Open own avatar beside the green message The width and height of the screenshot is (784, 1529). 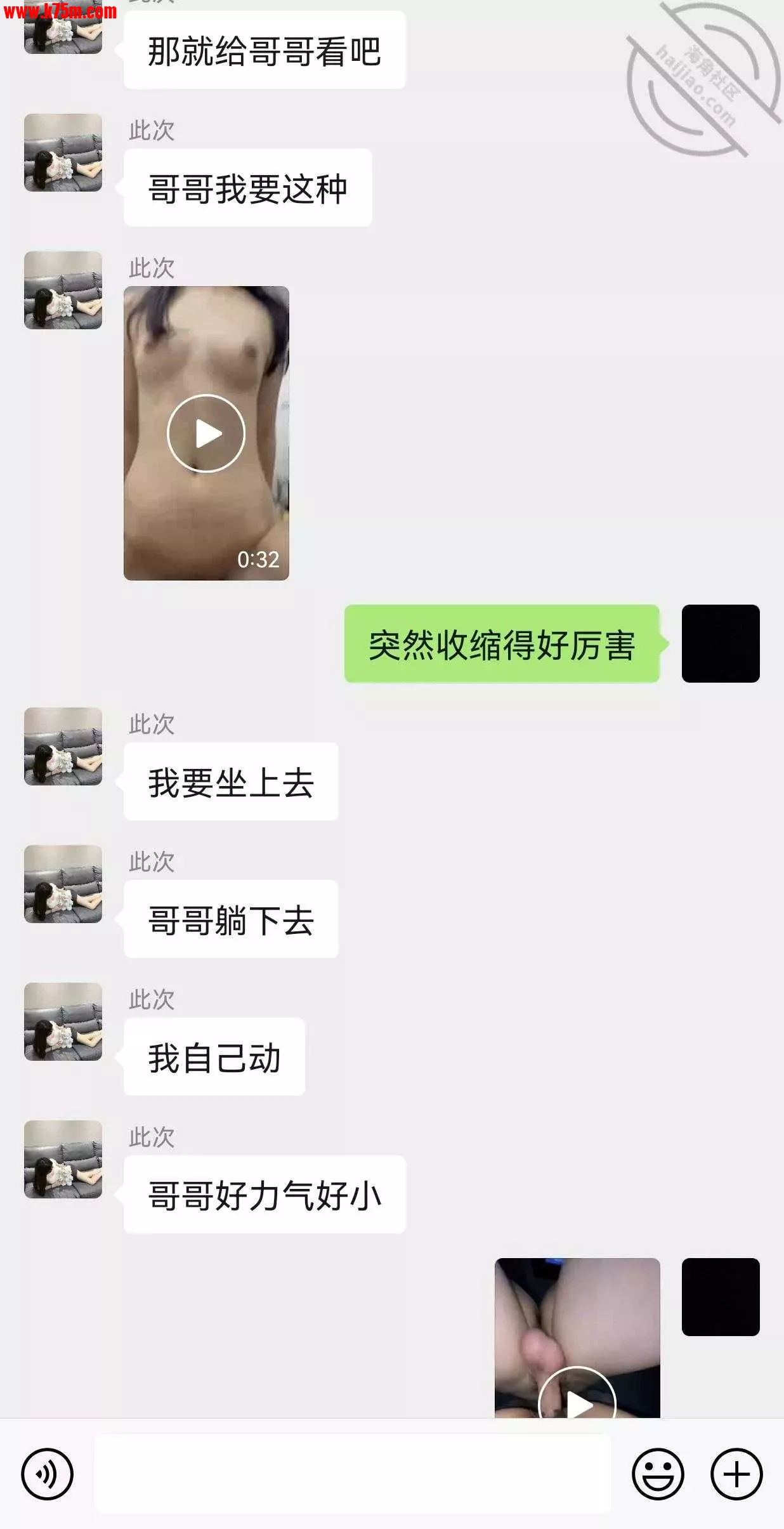click(x=720, y=643)
